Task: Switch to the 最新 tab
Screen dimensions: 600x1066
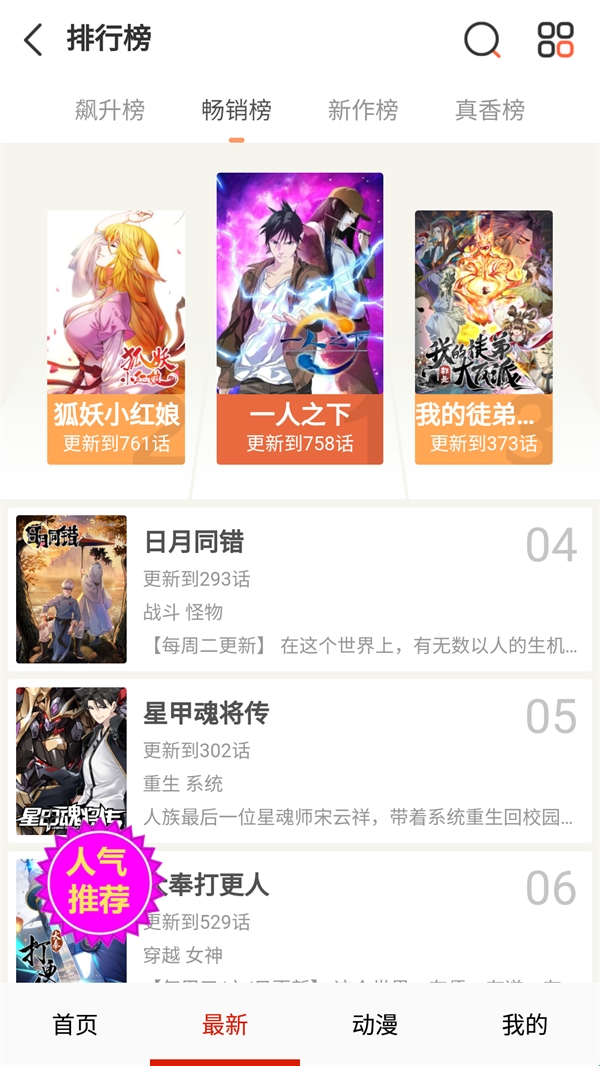Action: [x=225, y=1025]
